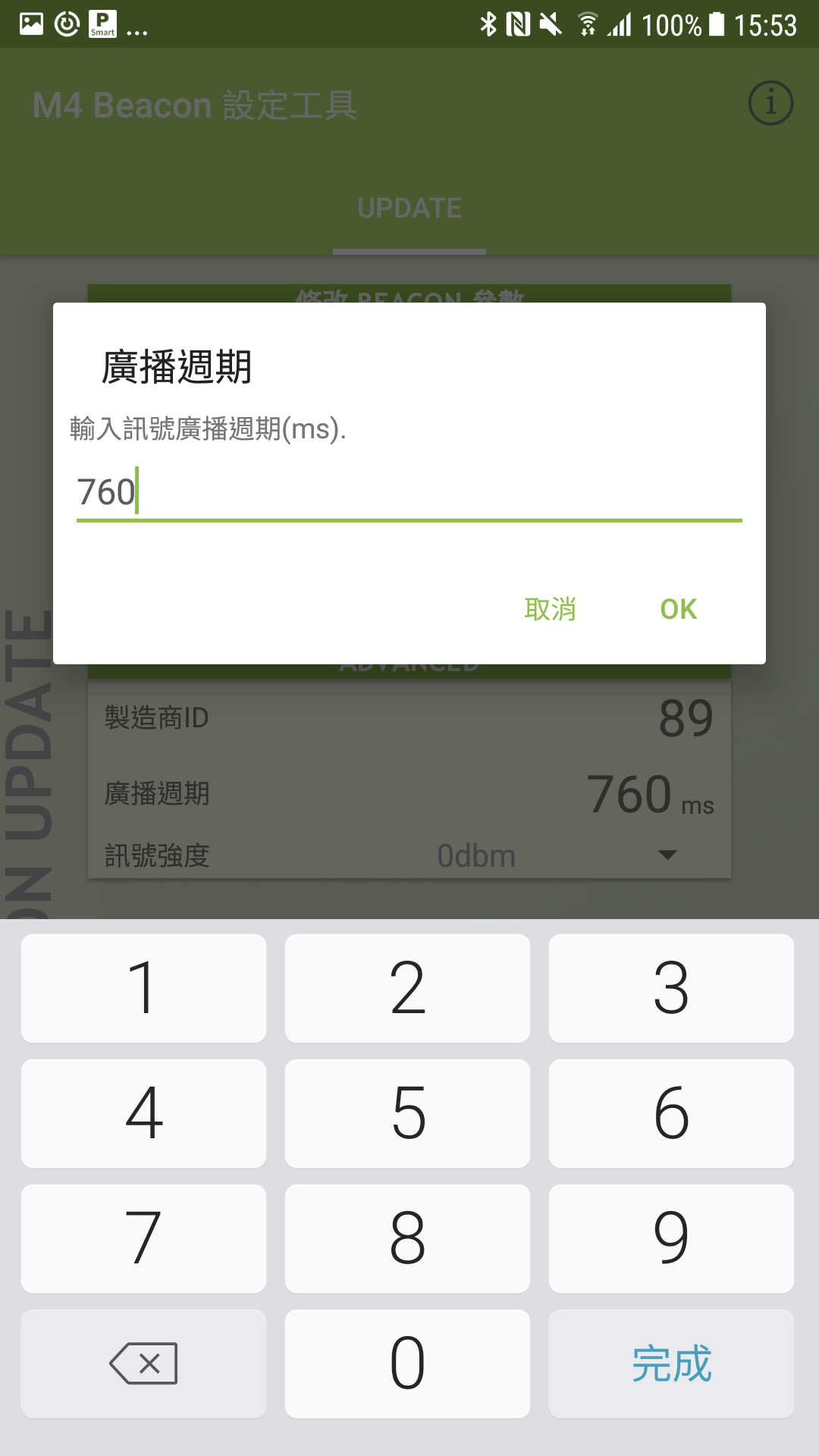Image resolution: width=819 pixels, height=1456 pixels.
Task: Enter digit 1 on the keypad
Action: 143,988
